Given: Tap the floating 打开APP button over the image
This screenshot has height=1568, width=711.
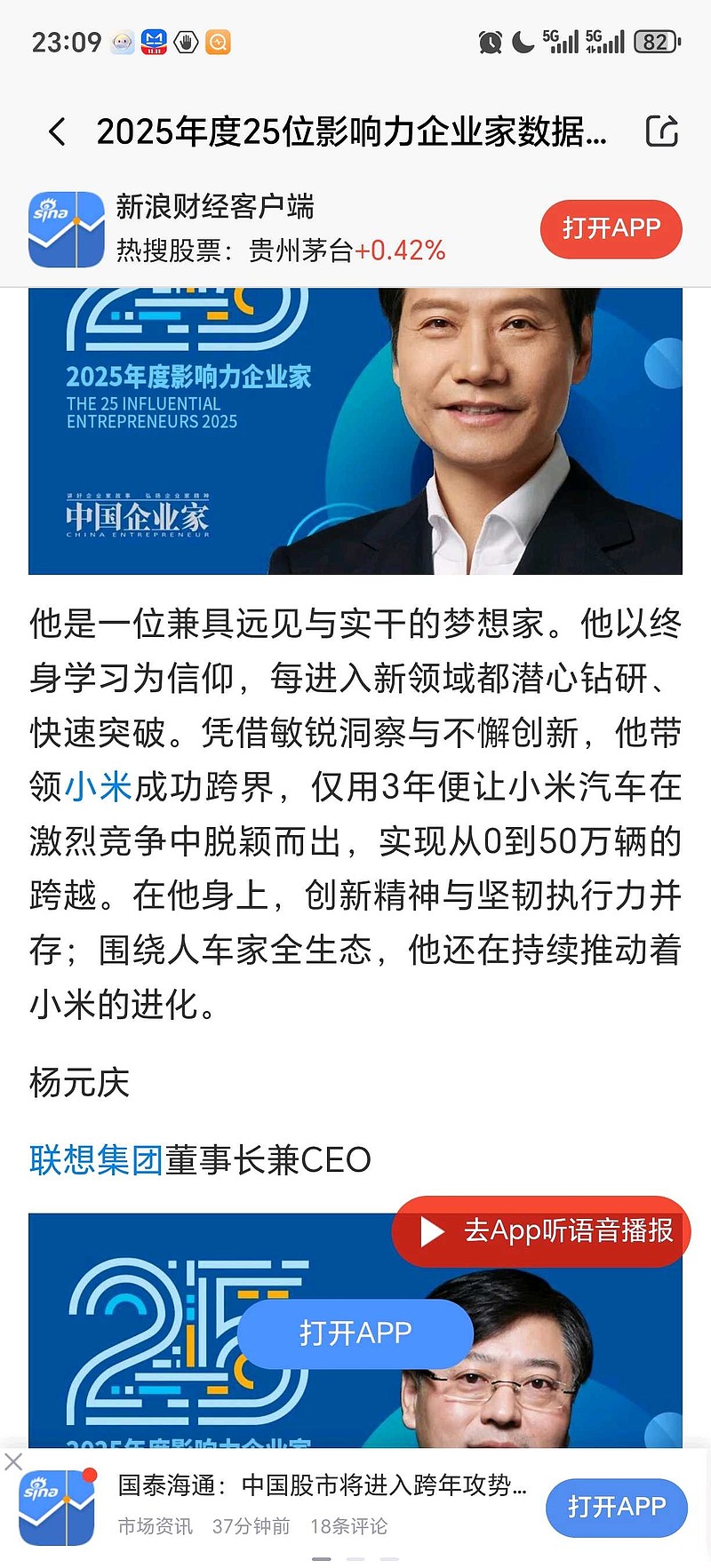Looking at the screenshot, I should 355,1333.
